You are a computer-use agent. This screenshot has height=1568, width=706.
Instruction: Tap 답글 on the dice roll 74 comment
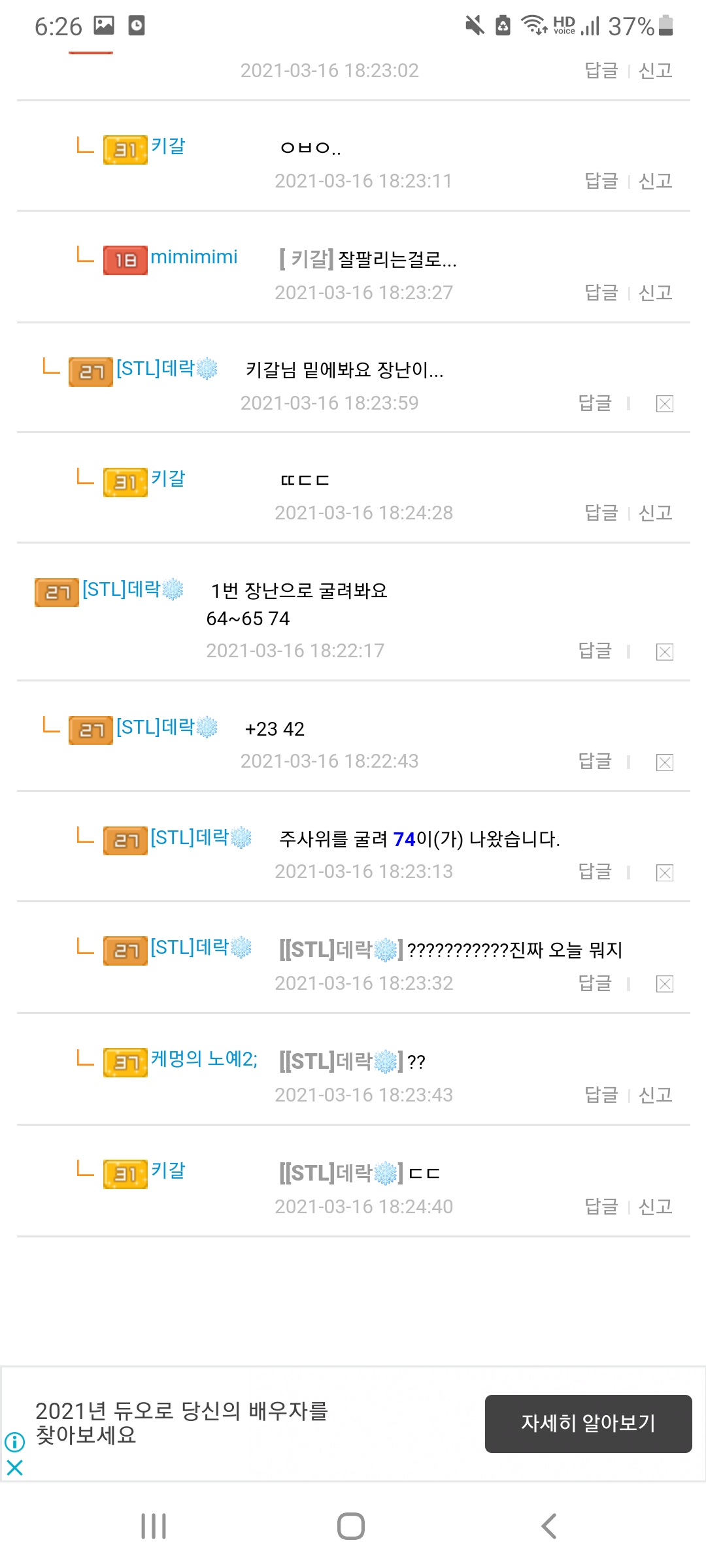tap(595, 872)
